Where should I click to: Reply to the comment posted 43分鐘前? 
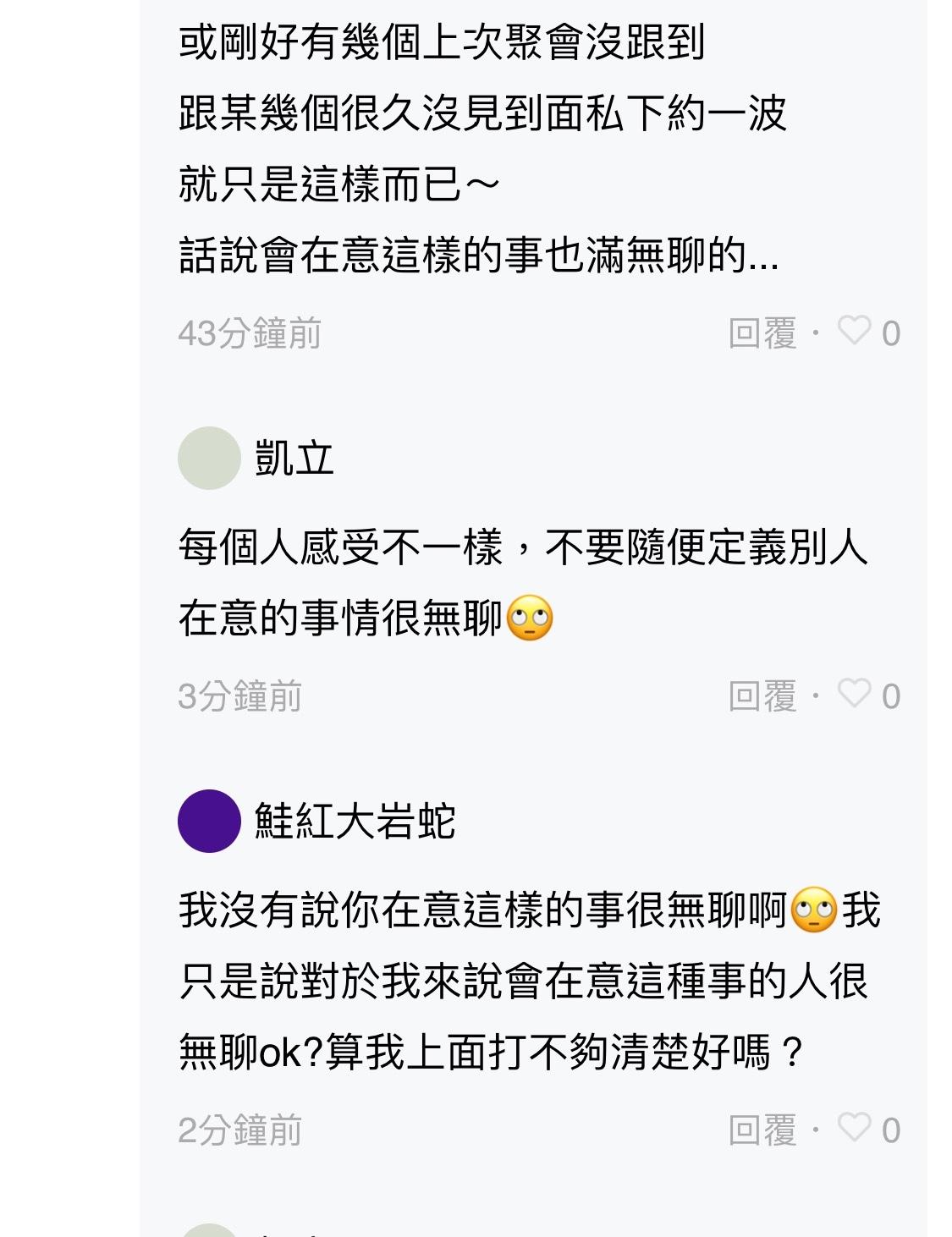[x=762, y=333]
